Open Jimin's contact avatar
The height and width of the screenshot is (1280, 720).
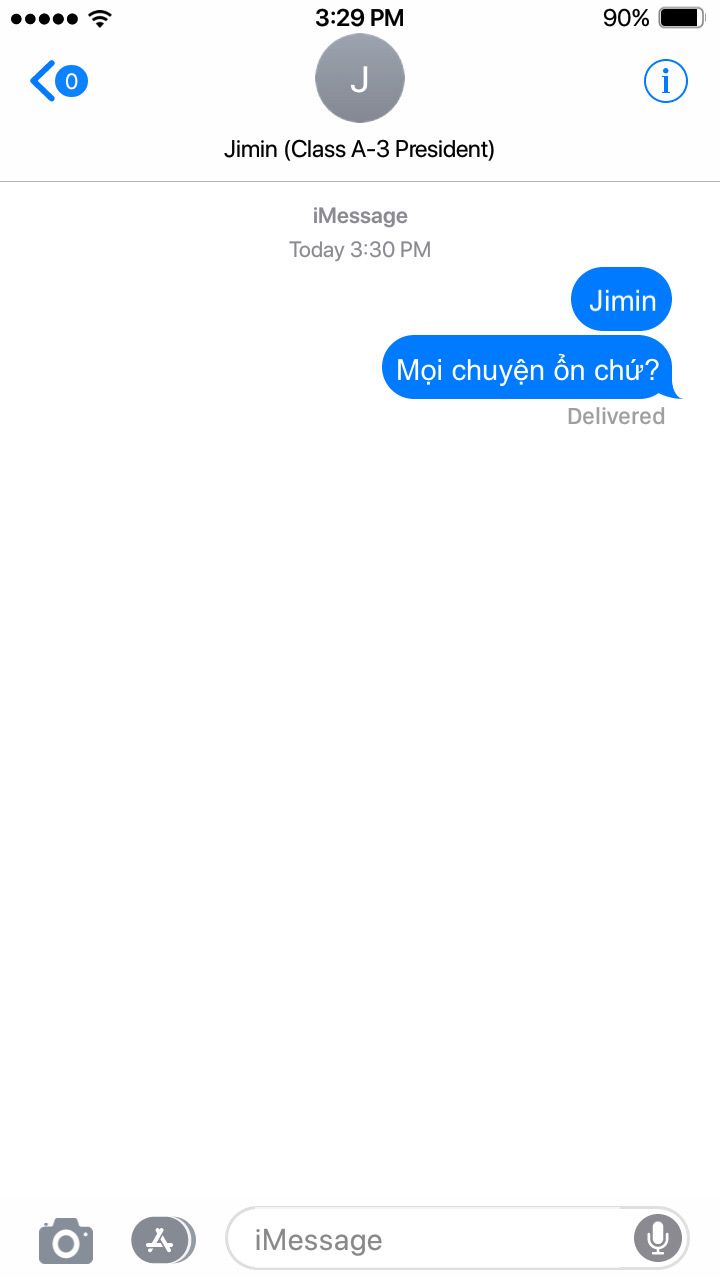[x=359, y=79]
